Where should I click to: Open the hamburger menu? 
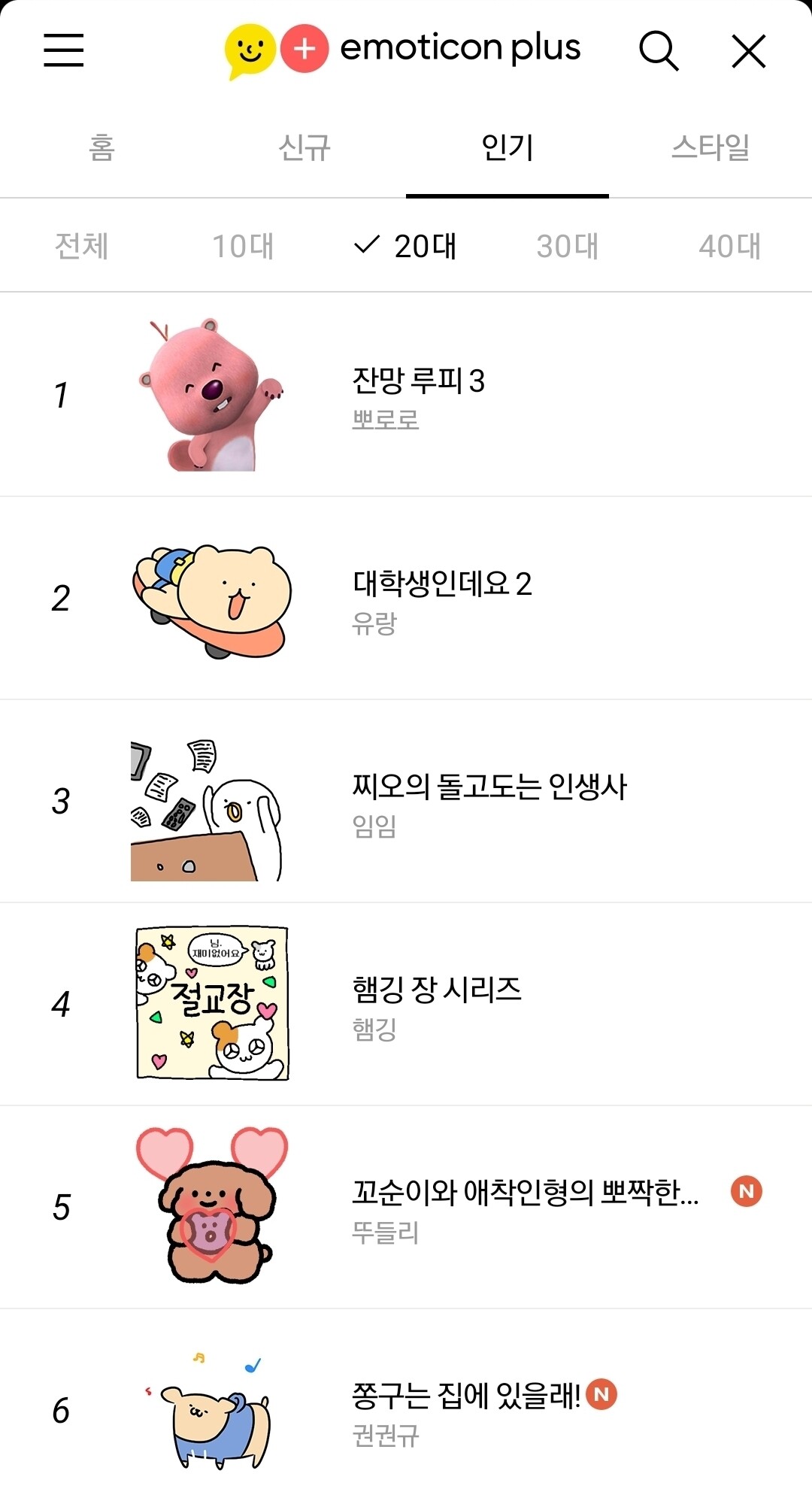pyautogui.click(x=64, y=50)
